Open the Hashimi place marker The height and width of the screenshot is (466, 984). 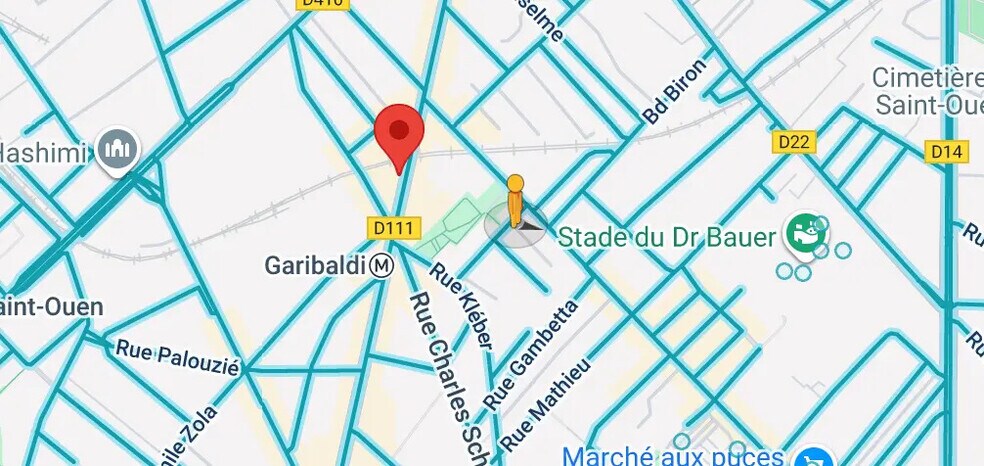coord(118,152)
